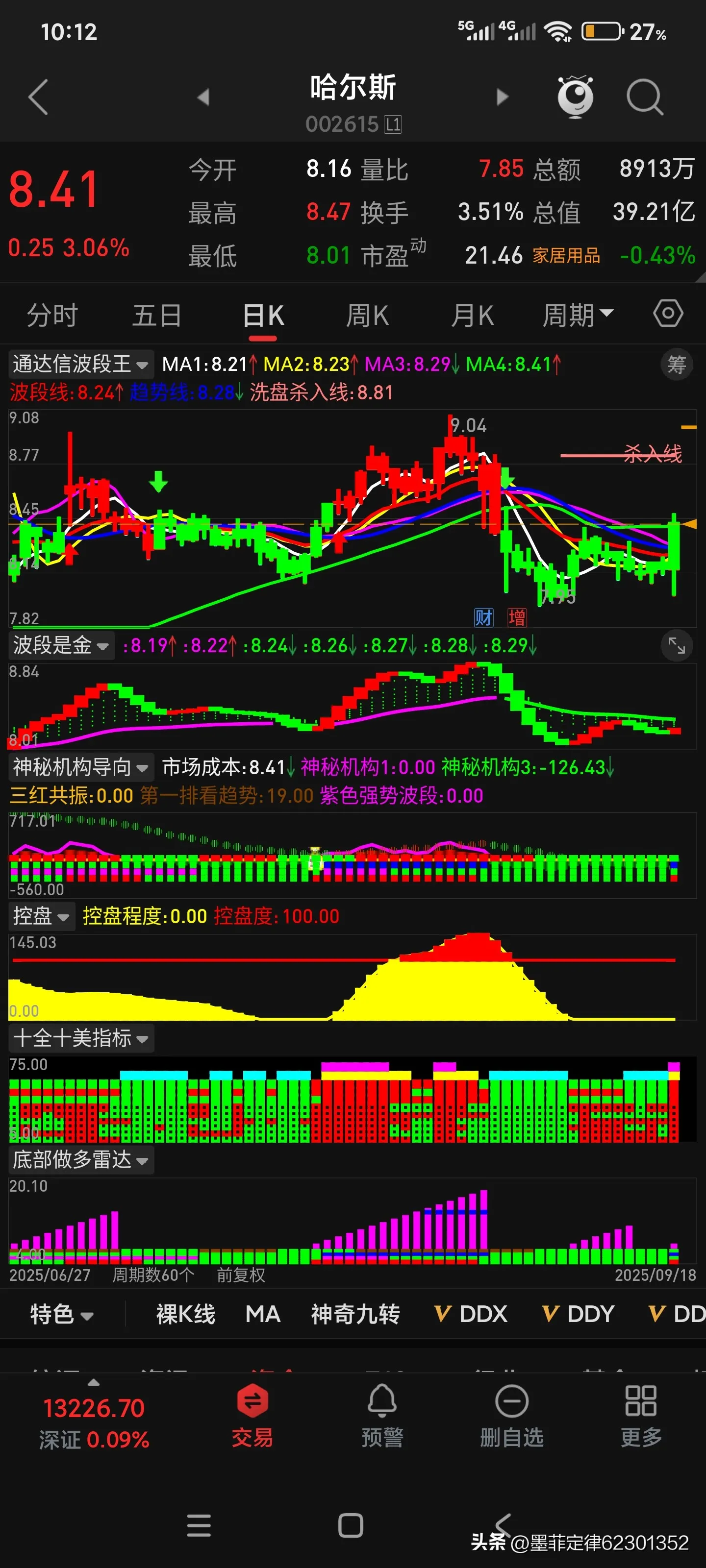Switch to the previous stock arrow

(x=203, y=97)
